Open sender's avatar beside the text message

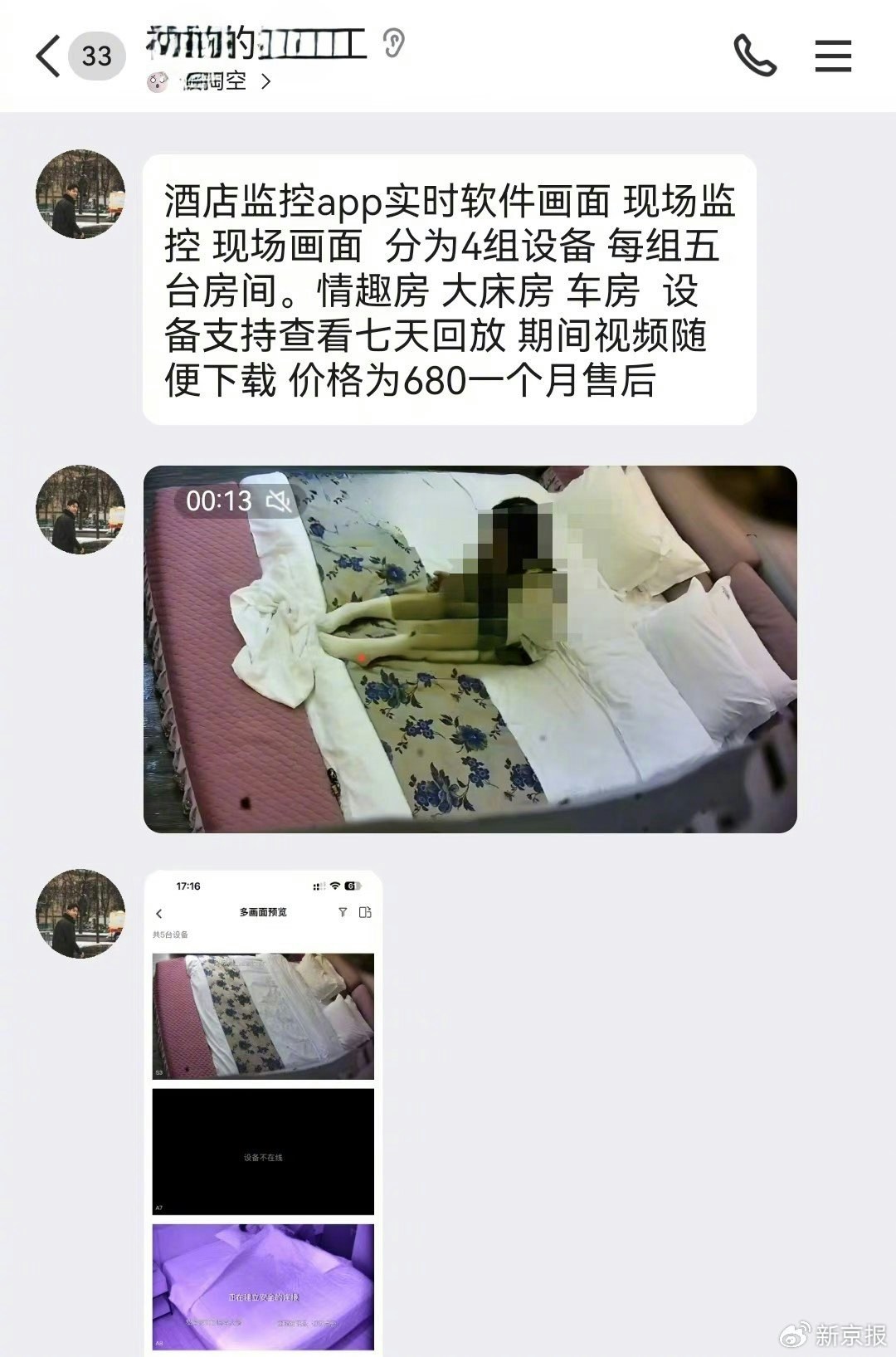click(80, 194)
